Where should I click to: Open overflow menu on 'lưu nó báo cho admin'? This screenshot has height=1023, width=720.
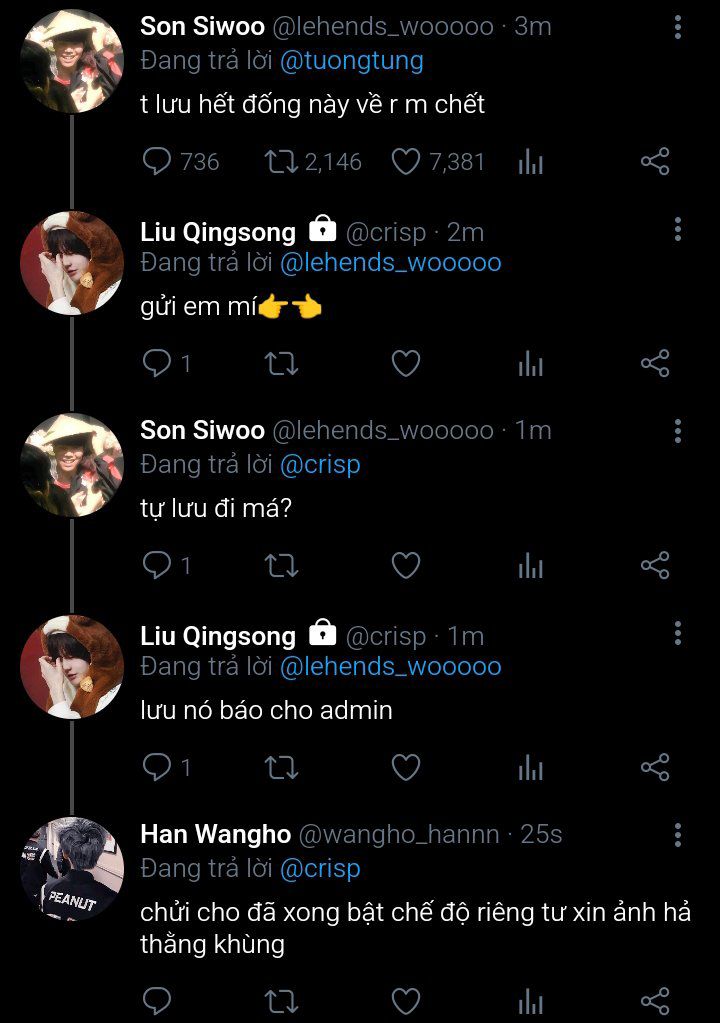[677, 633]
